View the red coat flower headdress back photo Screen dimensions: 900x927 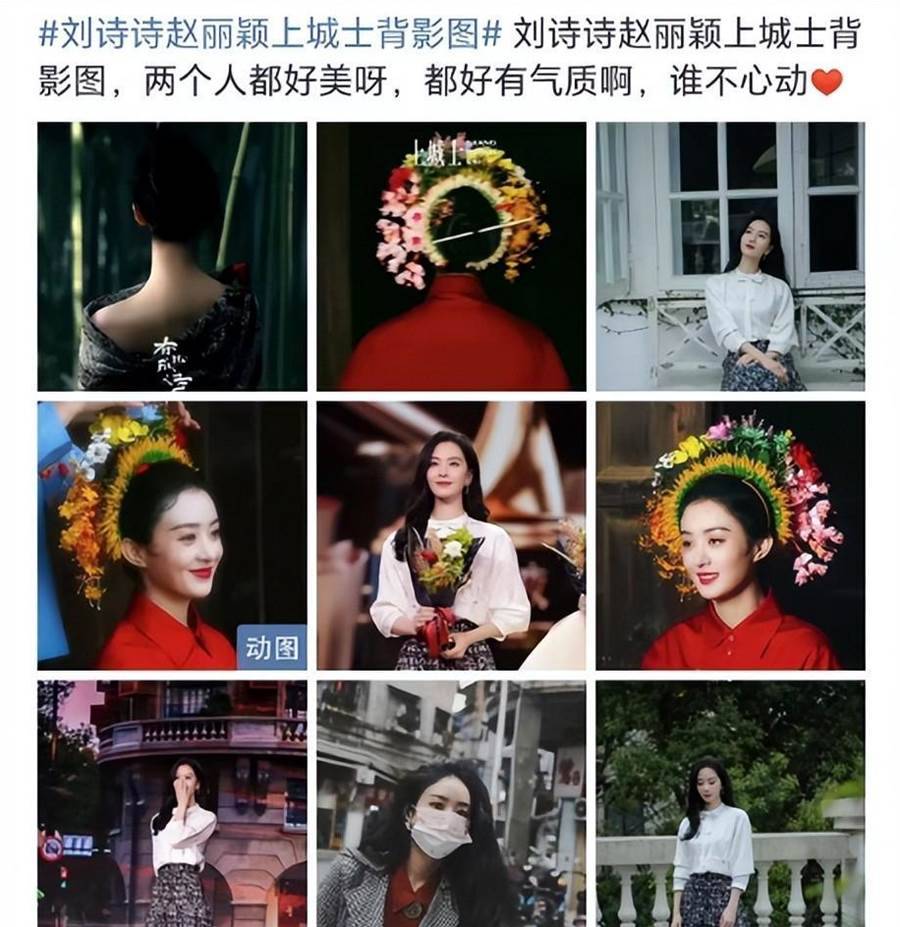(451, 256)
